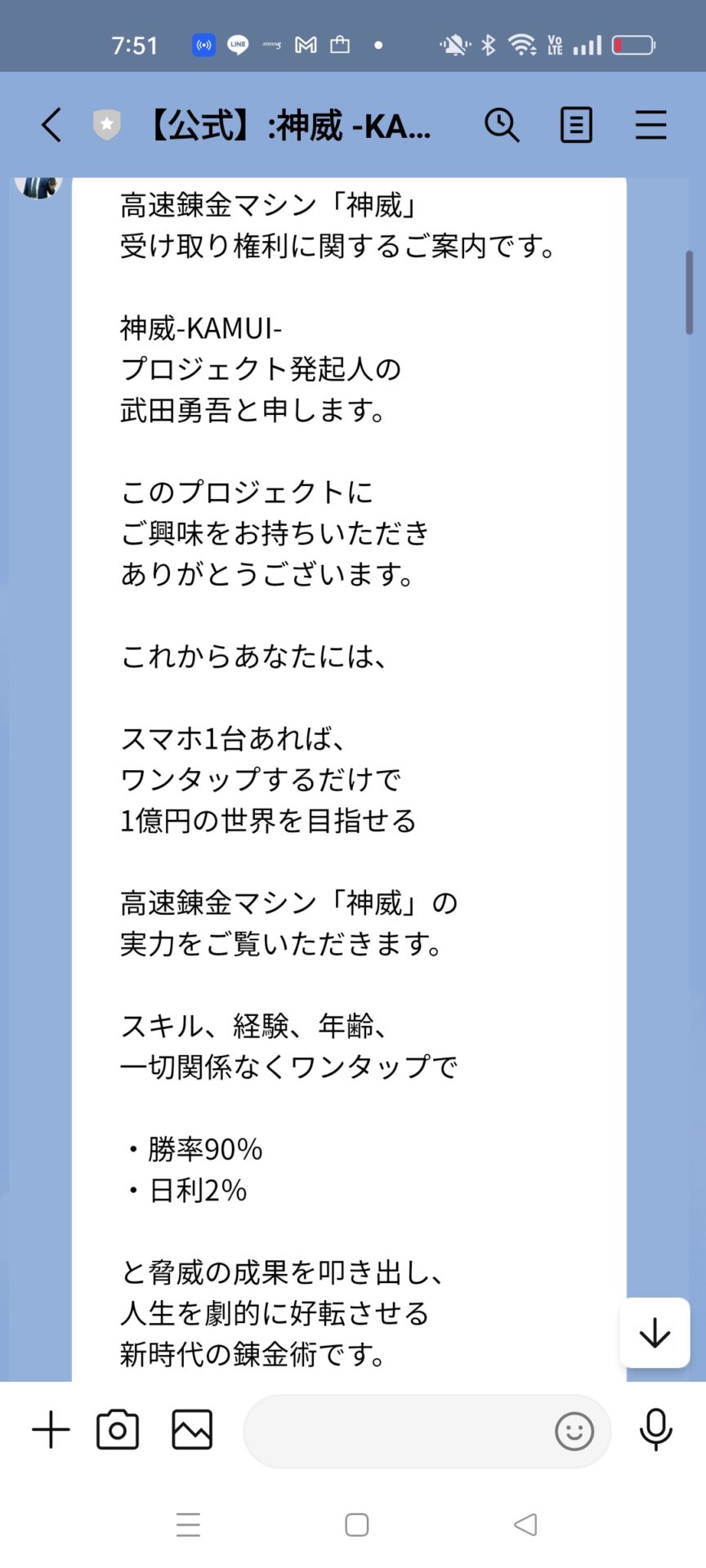The image size is (706, 1568).
Task: Open the notes list icon
Action: pyautogui.click(x=576, y=126)
